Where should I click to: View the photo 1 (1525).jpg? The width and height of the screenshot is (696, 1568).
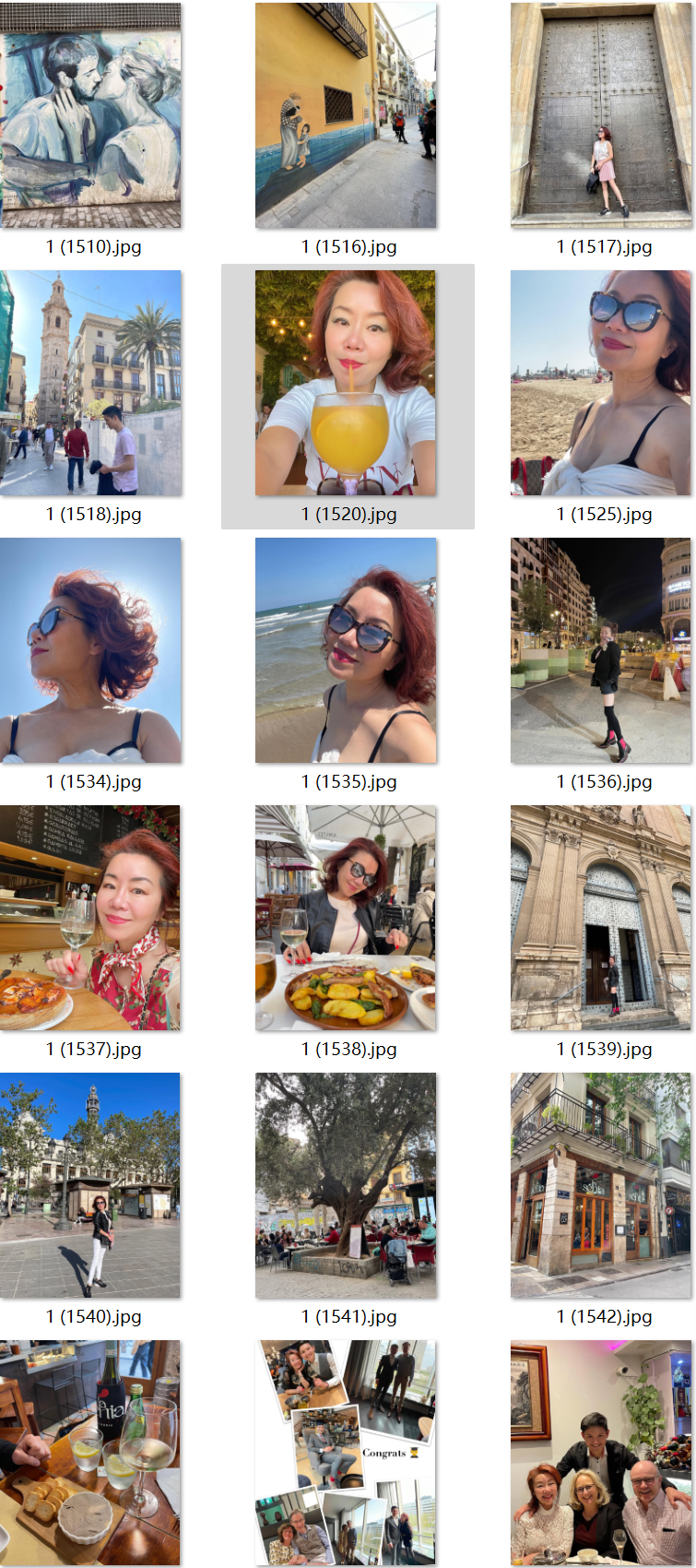tap(601, 383)
